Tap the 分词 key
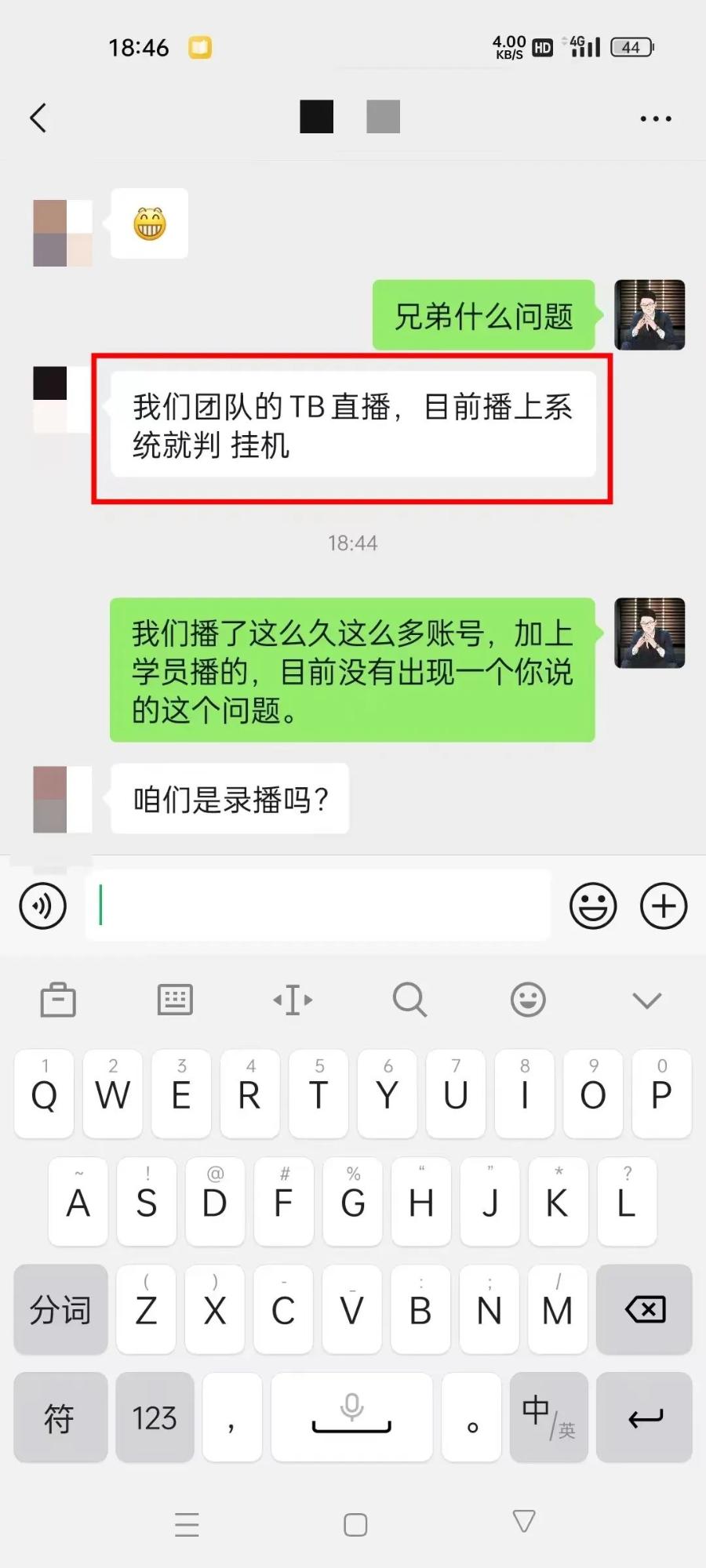This screenshot has width=706, height=1568. point(60,1309)
